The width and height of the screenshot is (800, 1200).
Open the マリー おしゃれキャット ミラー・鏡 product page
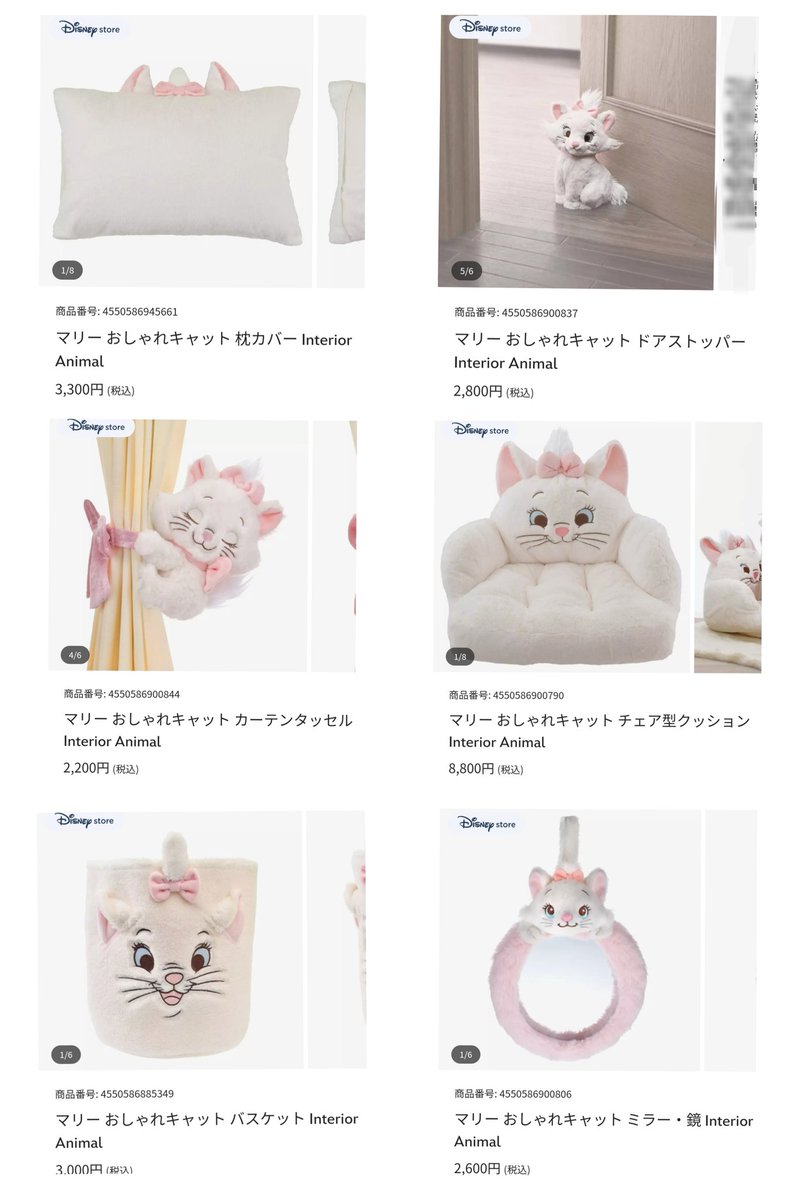click(x=600, y=1120)
